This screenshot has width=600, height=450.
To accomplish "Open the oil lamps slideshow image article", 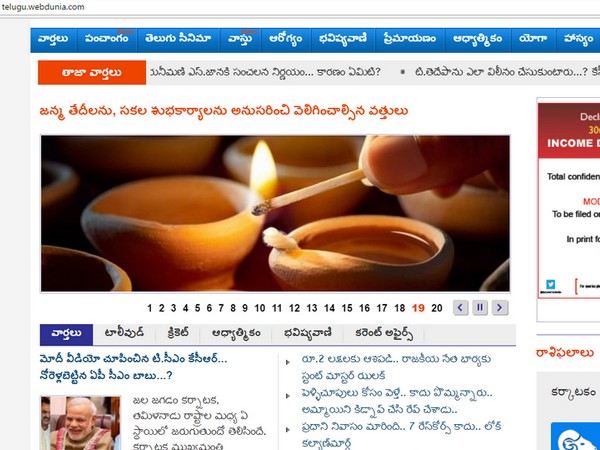I will coord(275,213).
